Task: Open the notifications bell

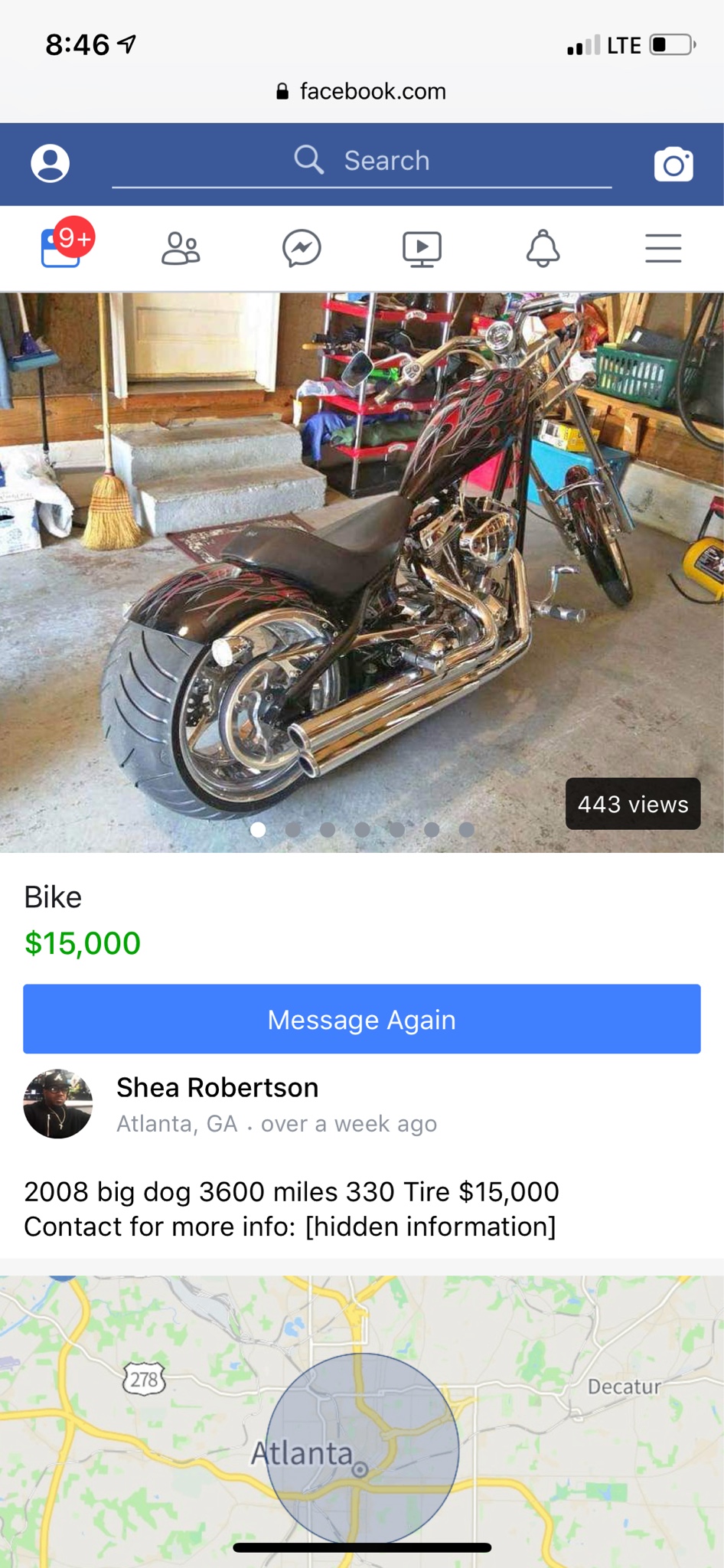Action: pyautogui.click(x=543, y=248)
